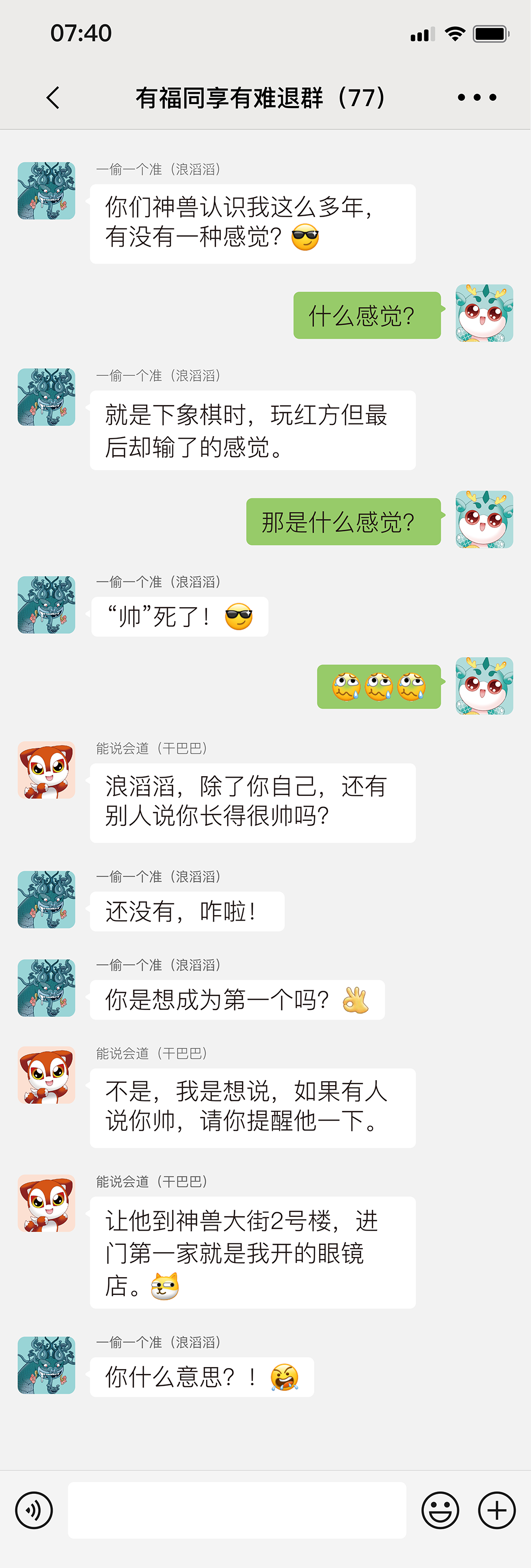This screenshot has width=531, height=1568.
Task: Open the three-dot group chat menu
Action: [477, 97]
